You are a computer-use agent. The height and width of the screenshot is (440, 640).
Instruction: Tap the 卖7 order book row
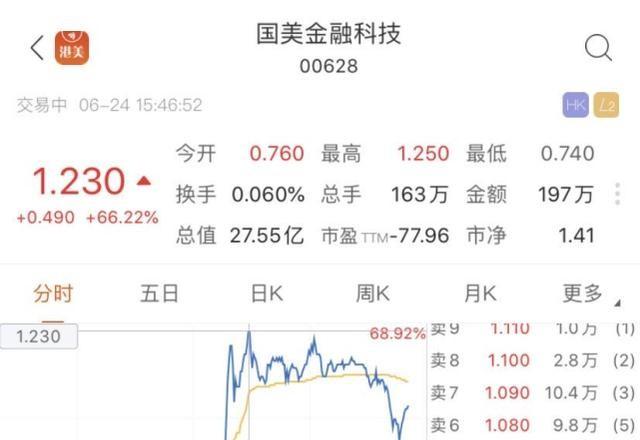[533, 390]
